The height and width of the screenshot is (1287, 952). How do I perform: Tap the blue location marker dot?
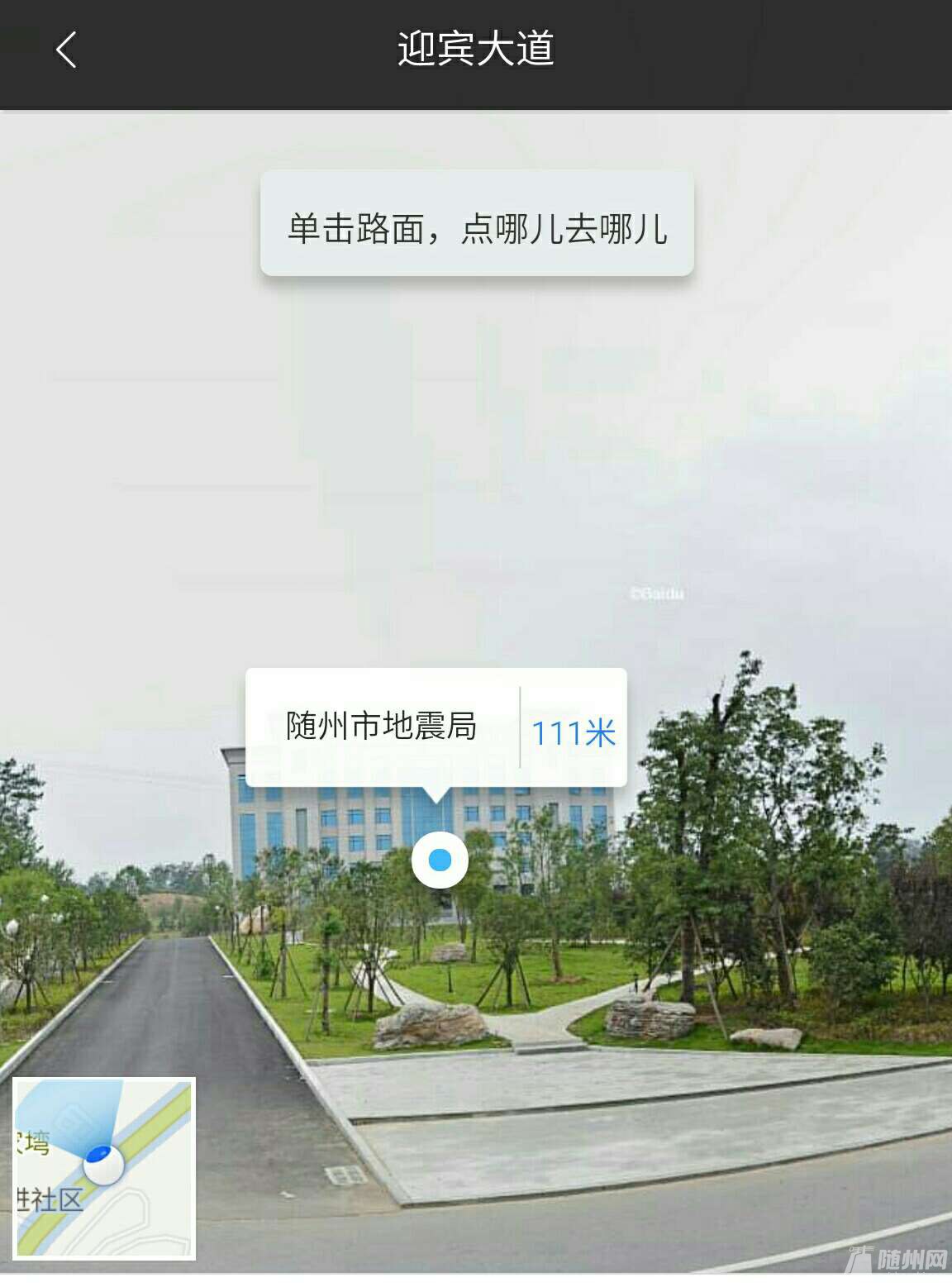point(440,860)
